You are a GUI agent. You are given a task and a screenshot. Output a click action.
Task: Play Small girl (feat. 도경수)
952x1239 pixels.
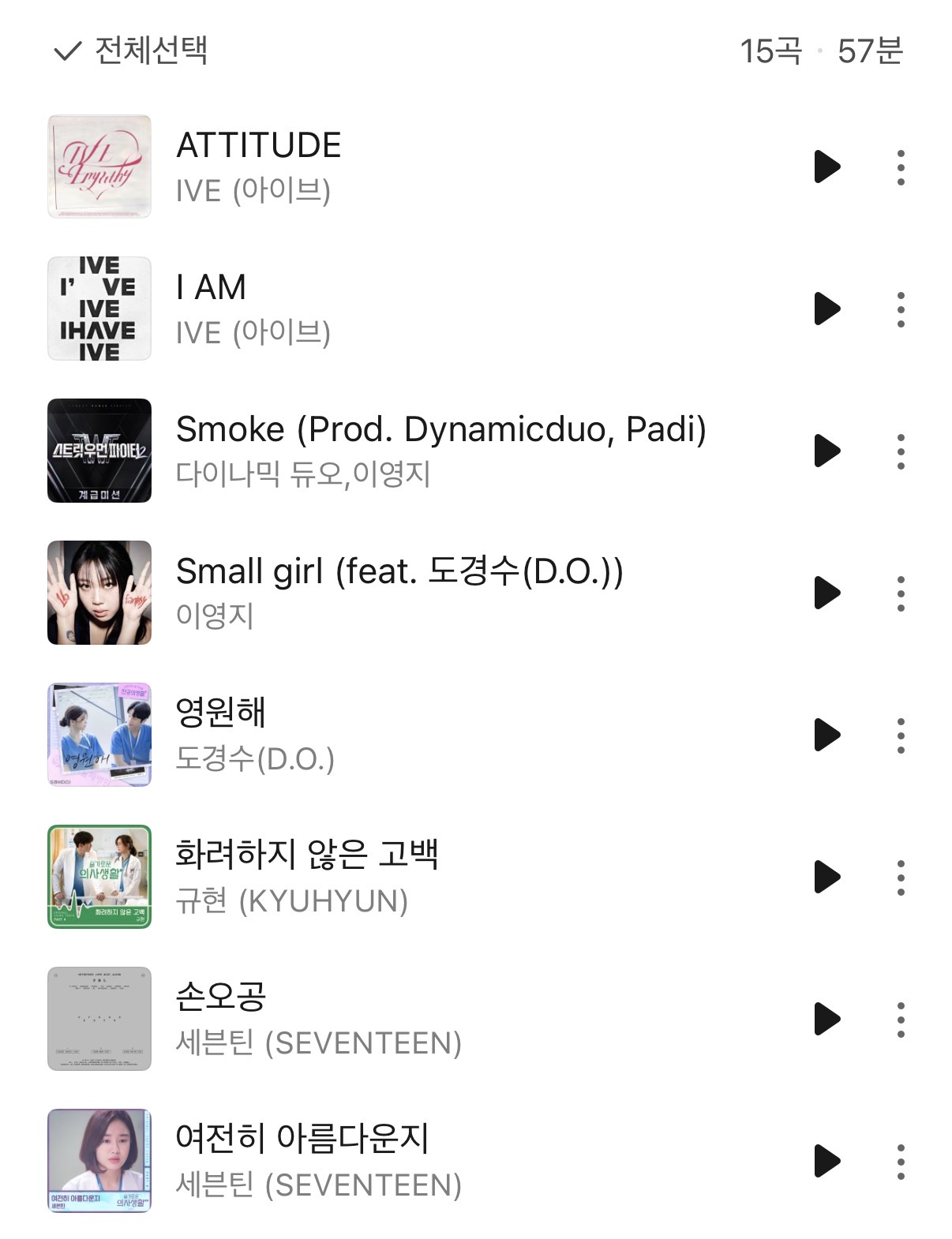pos(826,593)
